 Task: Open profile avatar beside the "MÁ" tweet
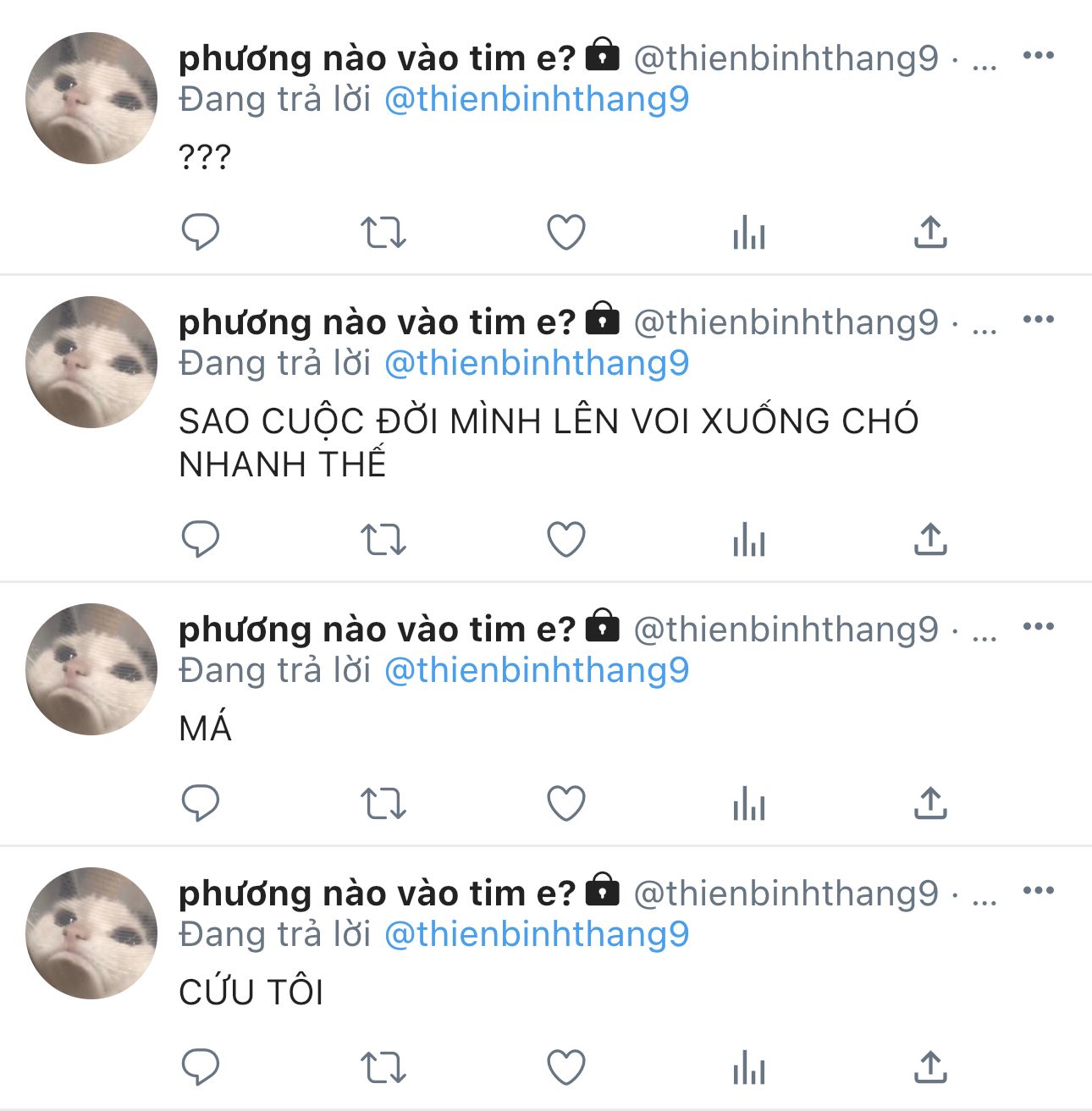click(x=91, y=669)
